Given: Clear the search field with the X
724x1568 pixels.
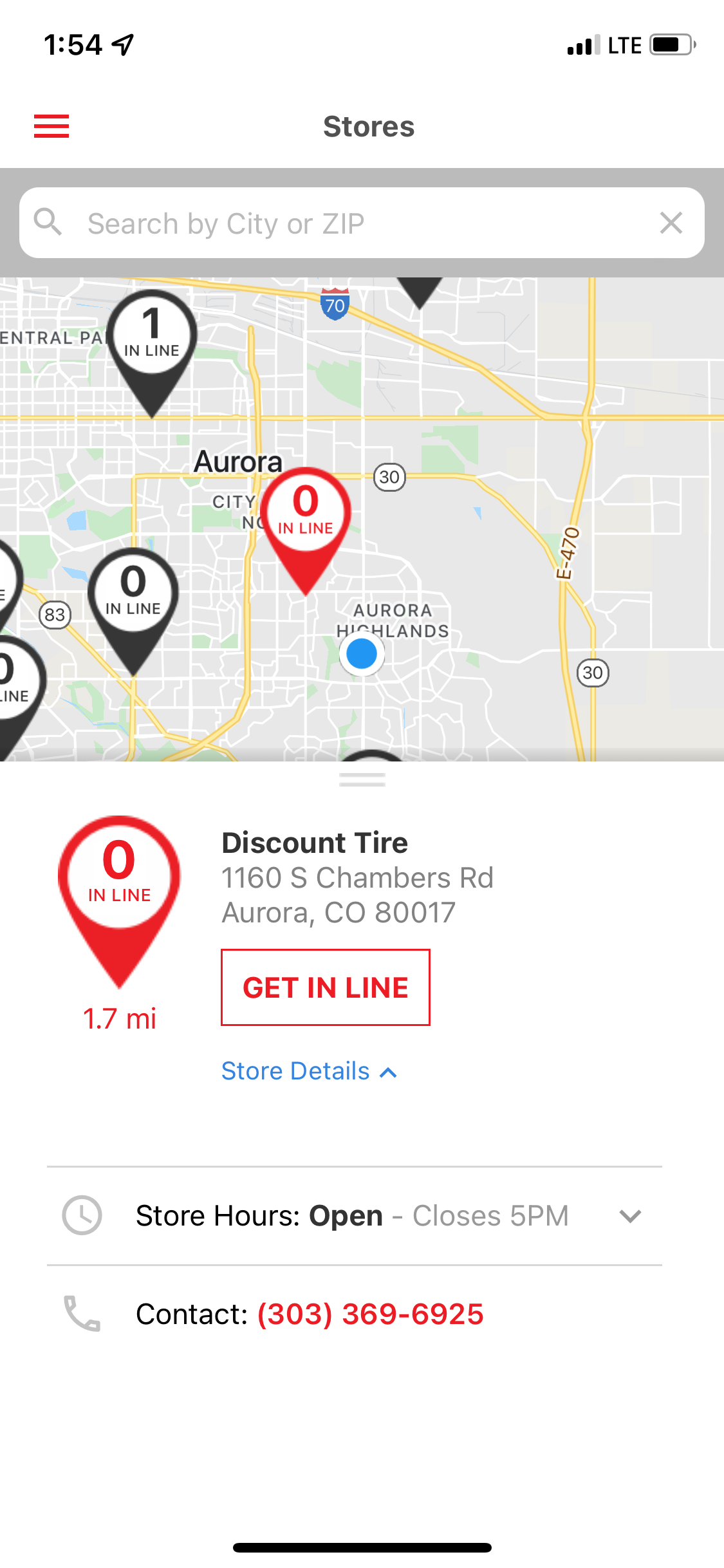Looking at the screenshot, I should click(x=671, y=223).
